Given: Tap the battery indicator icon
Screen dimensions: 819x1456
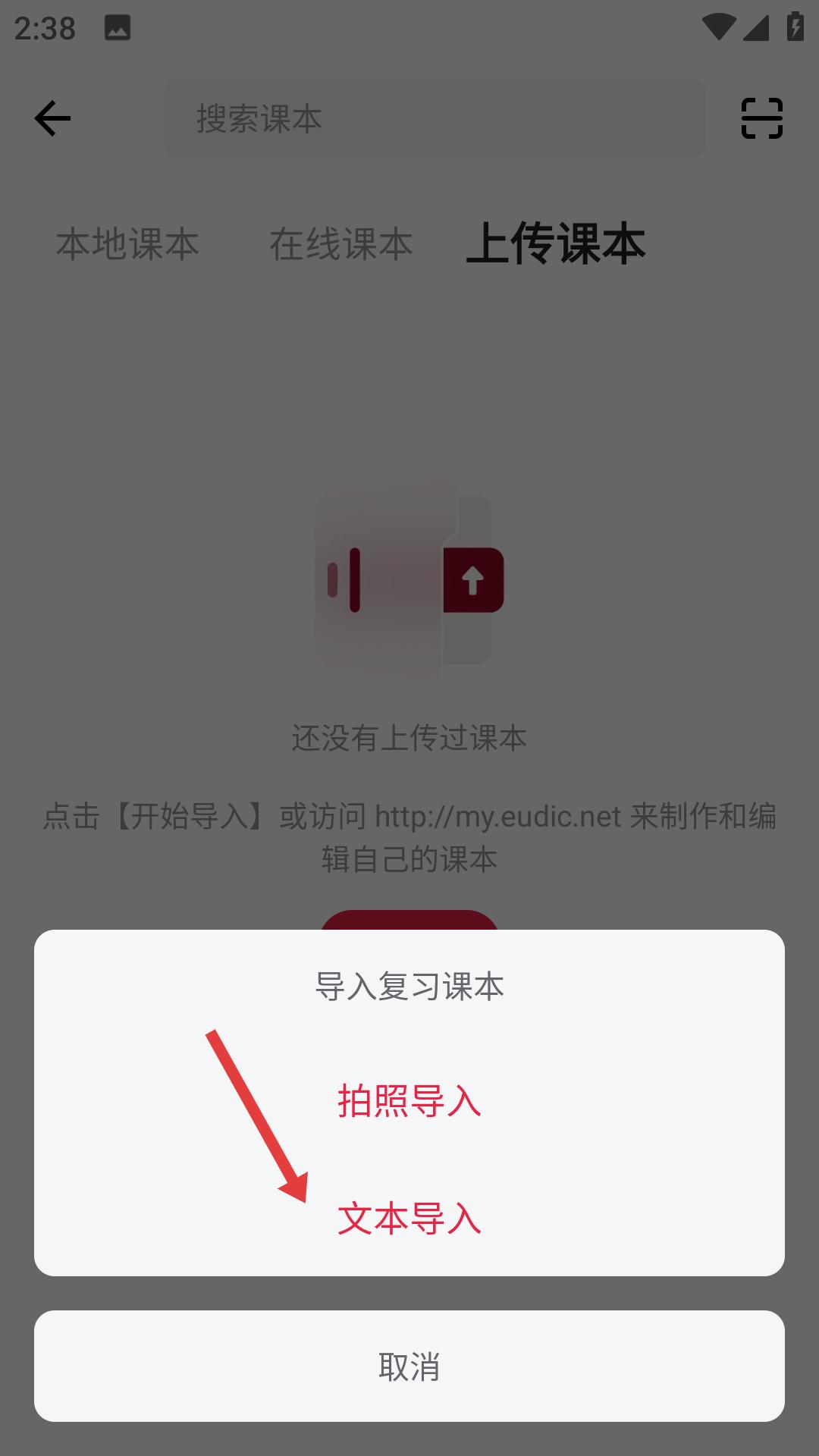Looking at the screenshot, I should pos(794,25).
